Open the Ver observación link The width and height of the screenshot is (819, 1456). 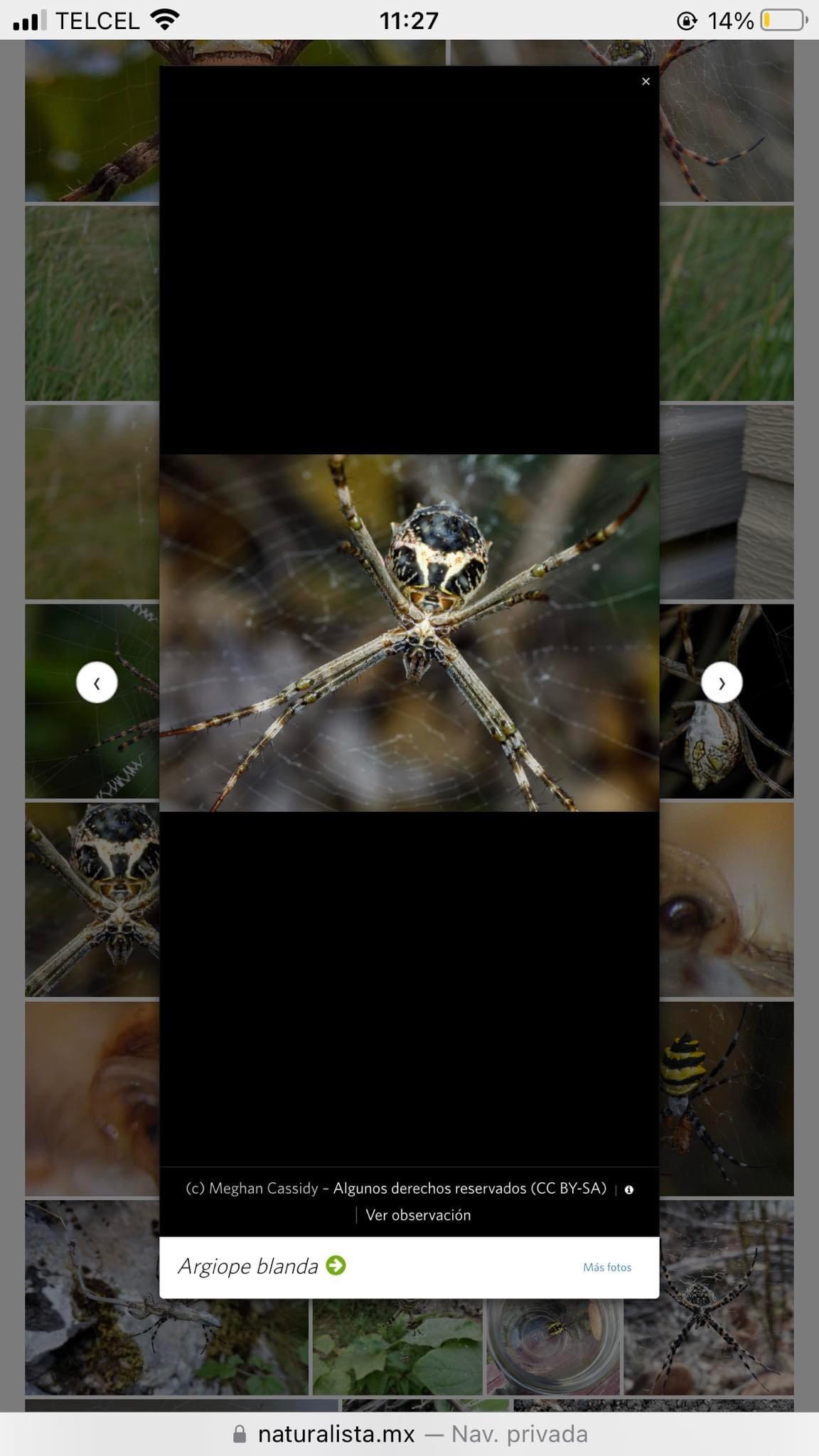point(418,1215)
